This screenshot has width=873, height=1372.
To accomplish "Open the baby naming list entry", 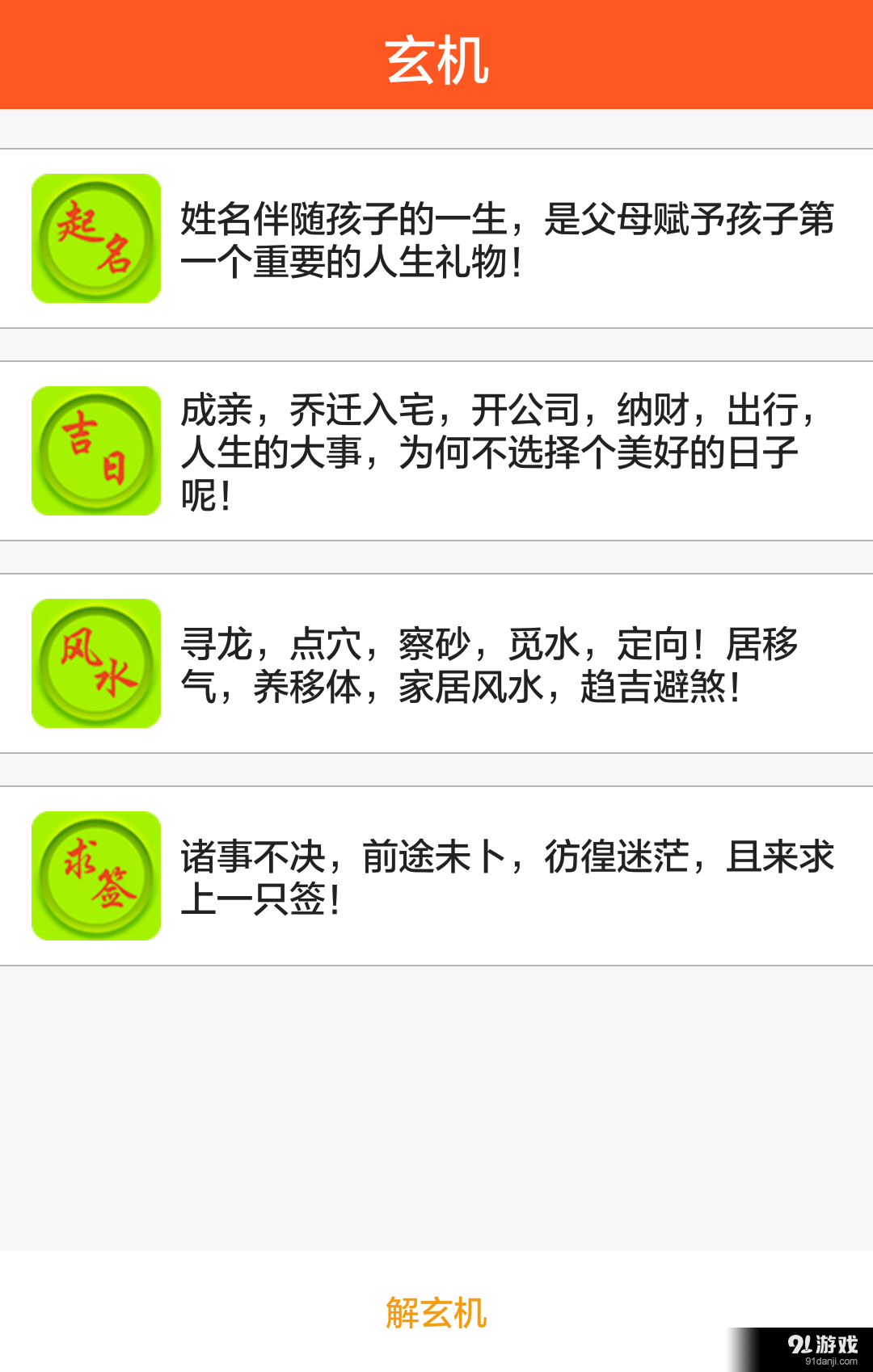I will tap(436, 237).
